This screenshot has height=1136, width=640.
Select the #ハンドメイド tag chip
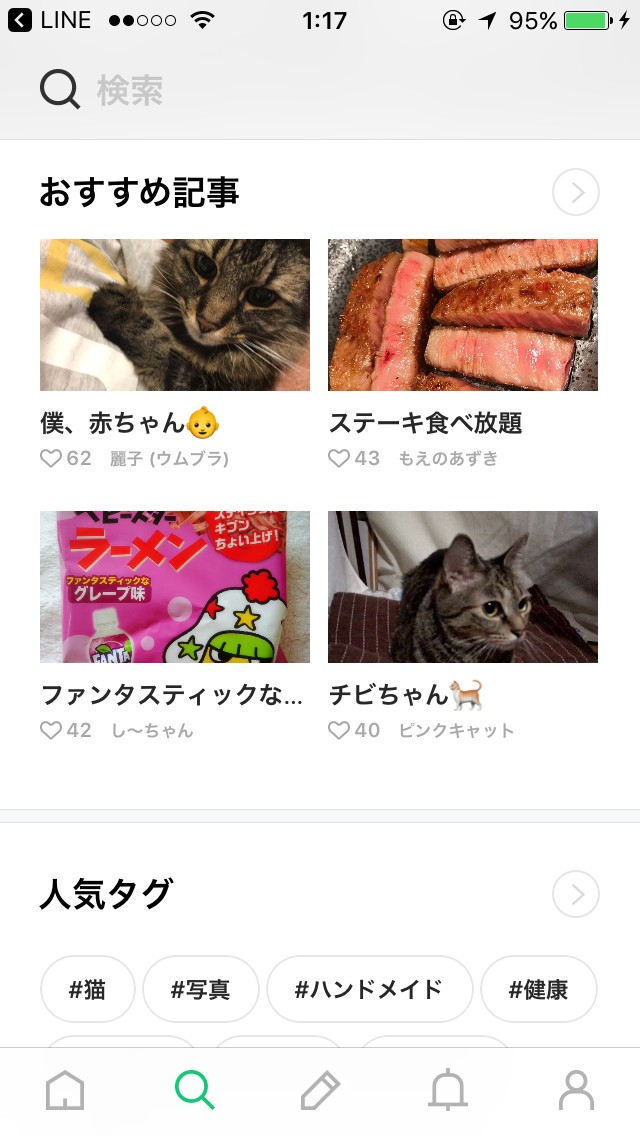pyautogui.click(x=369, y=990)
